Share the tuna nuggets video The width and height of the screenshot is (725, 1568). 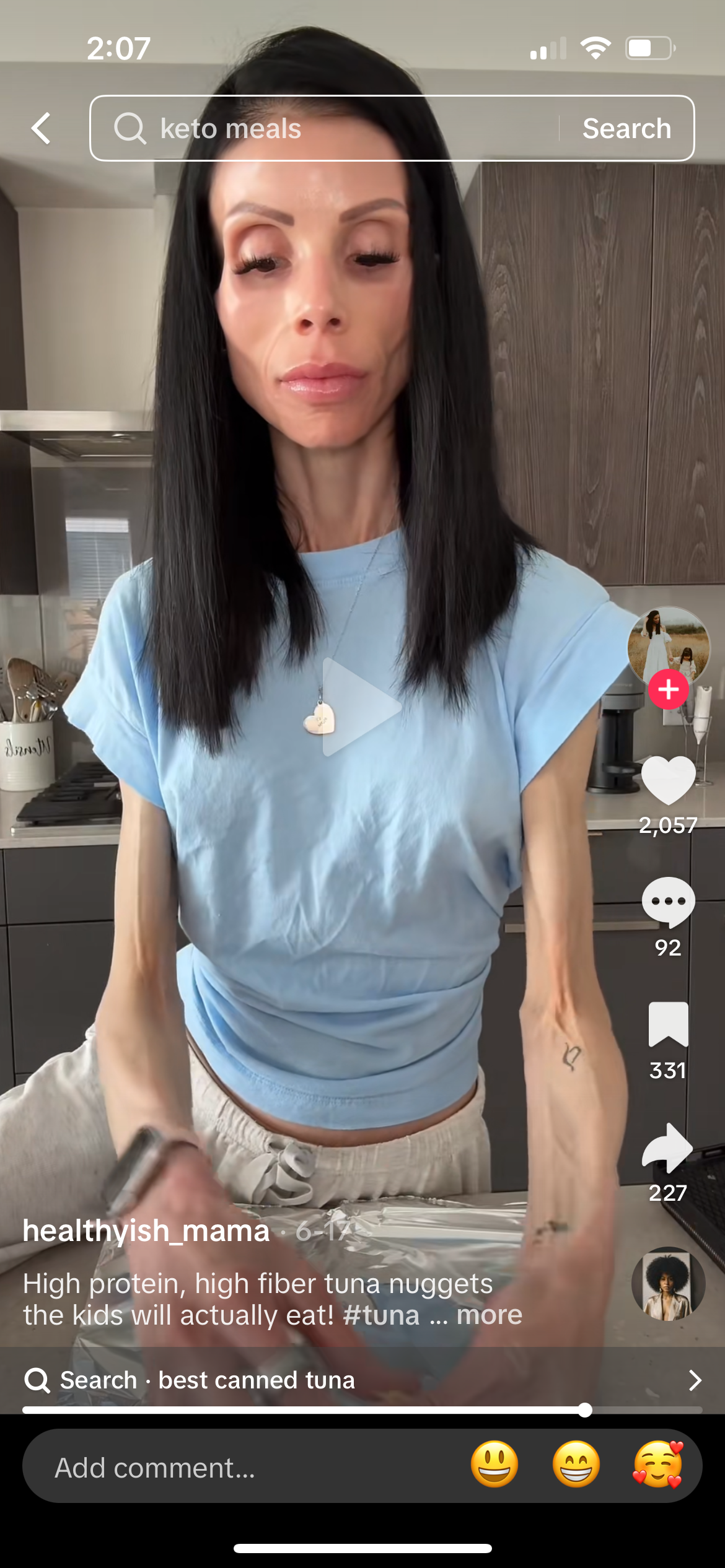pos(668,1148)
